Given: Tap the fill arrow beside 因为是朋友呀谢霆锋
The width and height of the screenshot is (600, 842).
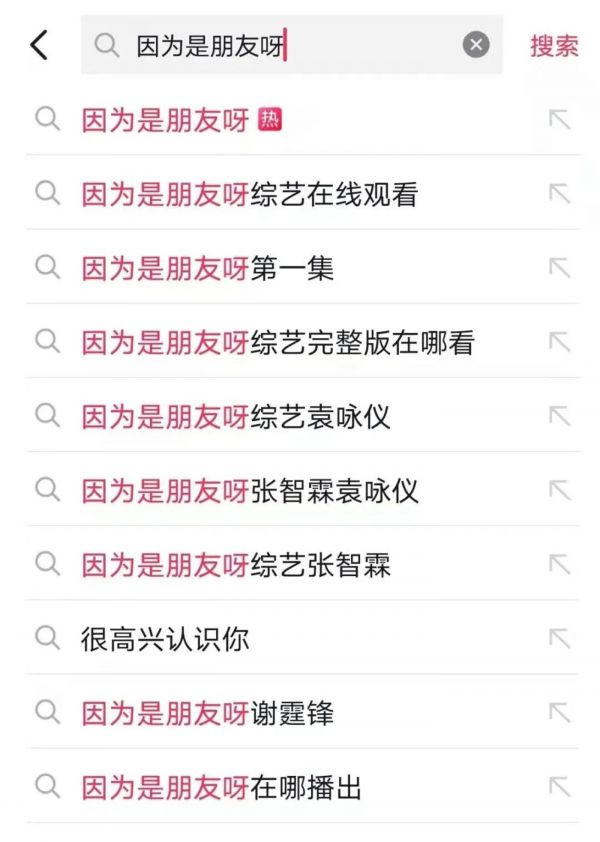Looking at the screenshot, I should click(x=559, y=712).
